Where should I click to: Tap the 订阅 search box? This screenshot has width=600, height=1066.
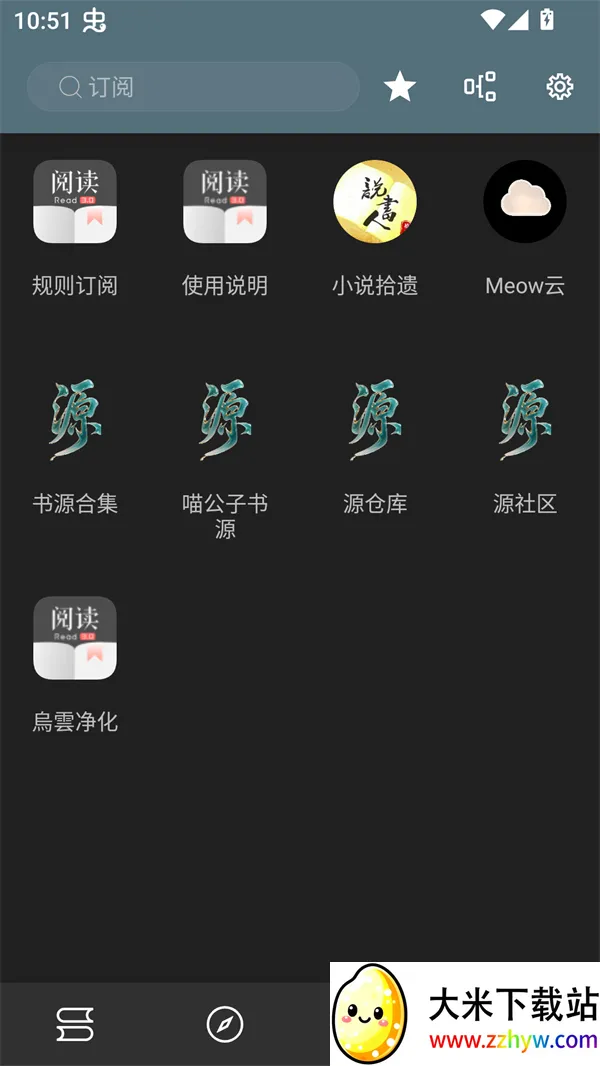[x=192, y=87]
